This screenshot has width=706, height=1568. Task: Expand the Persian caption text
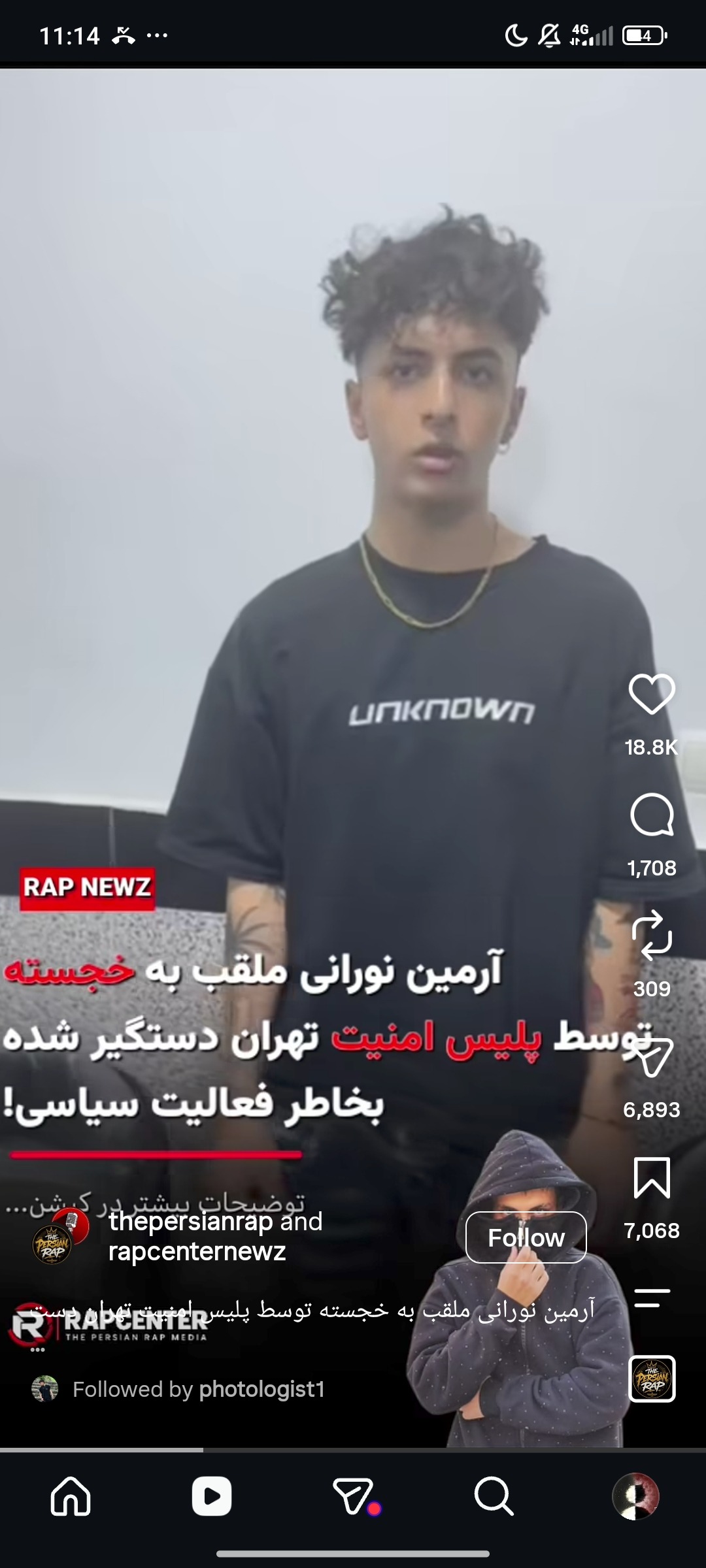311,1310
